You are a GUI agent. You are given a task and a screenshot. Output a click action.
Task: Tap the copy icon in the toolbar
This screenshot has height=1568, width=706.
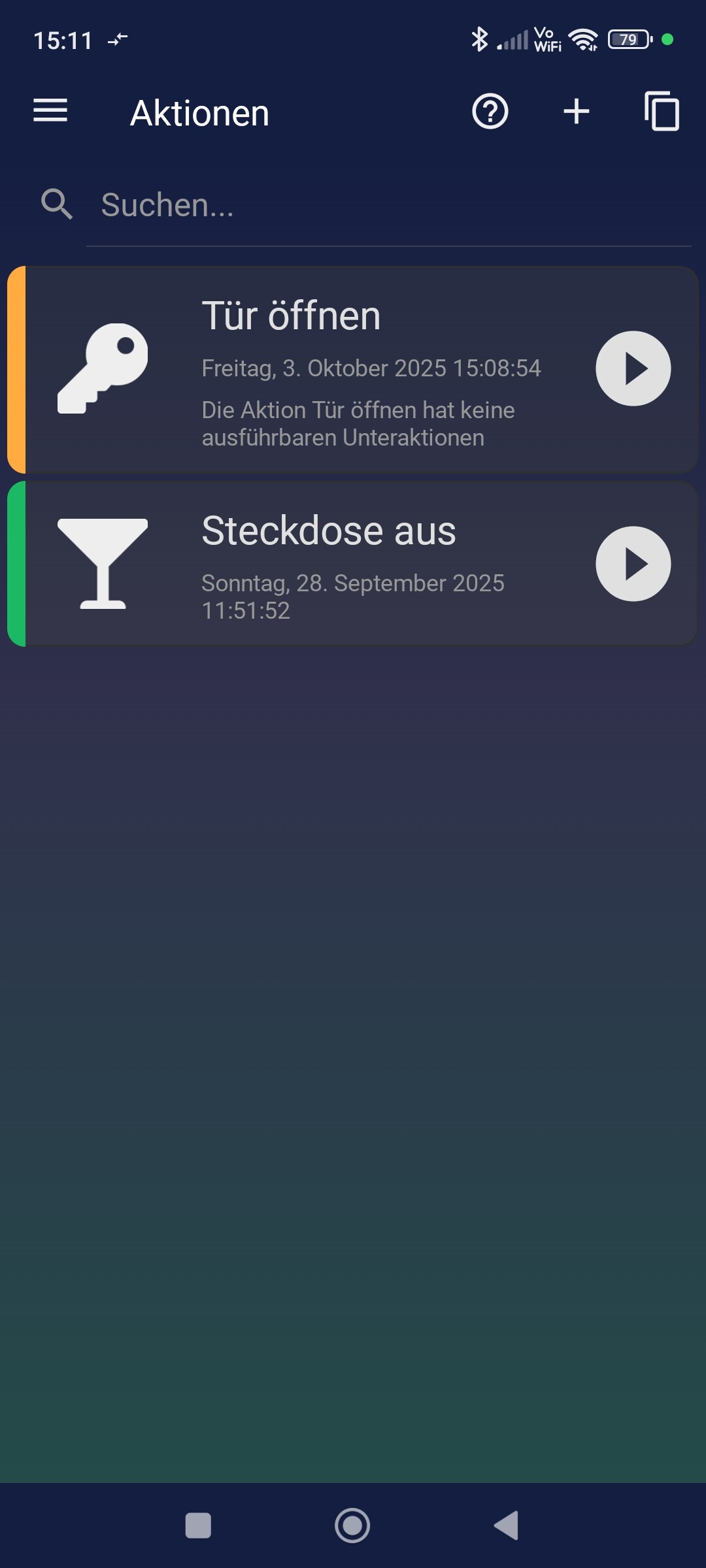[x=662, y=112]
